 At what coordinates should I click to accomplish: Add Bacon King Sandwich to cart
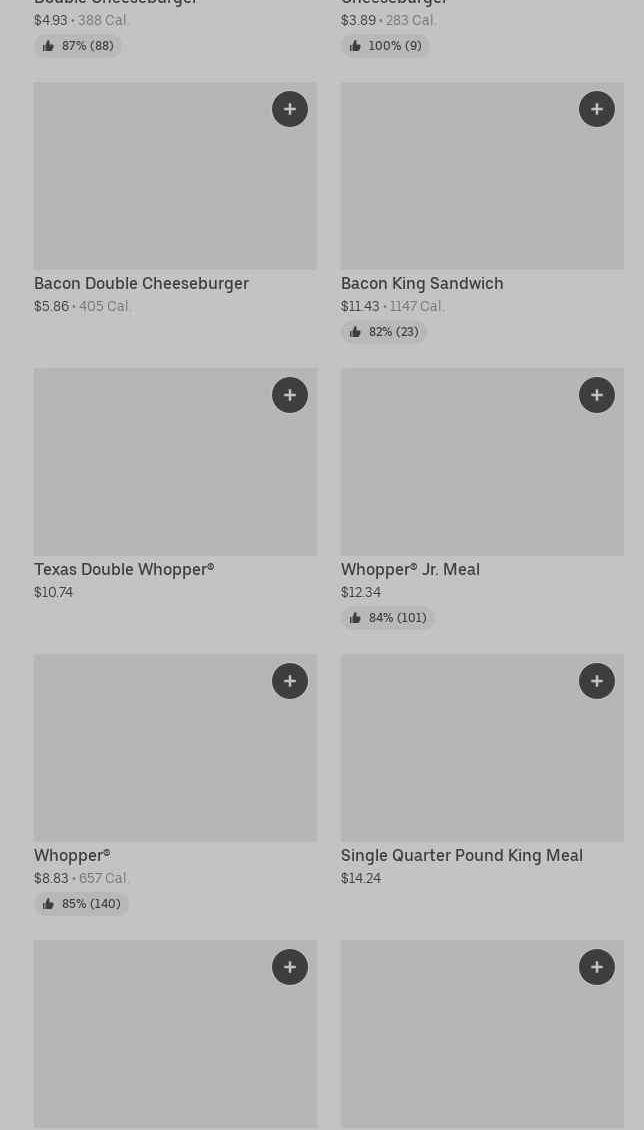597,109
